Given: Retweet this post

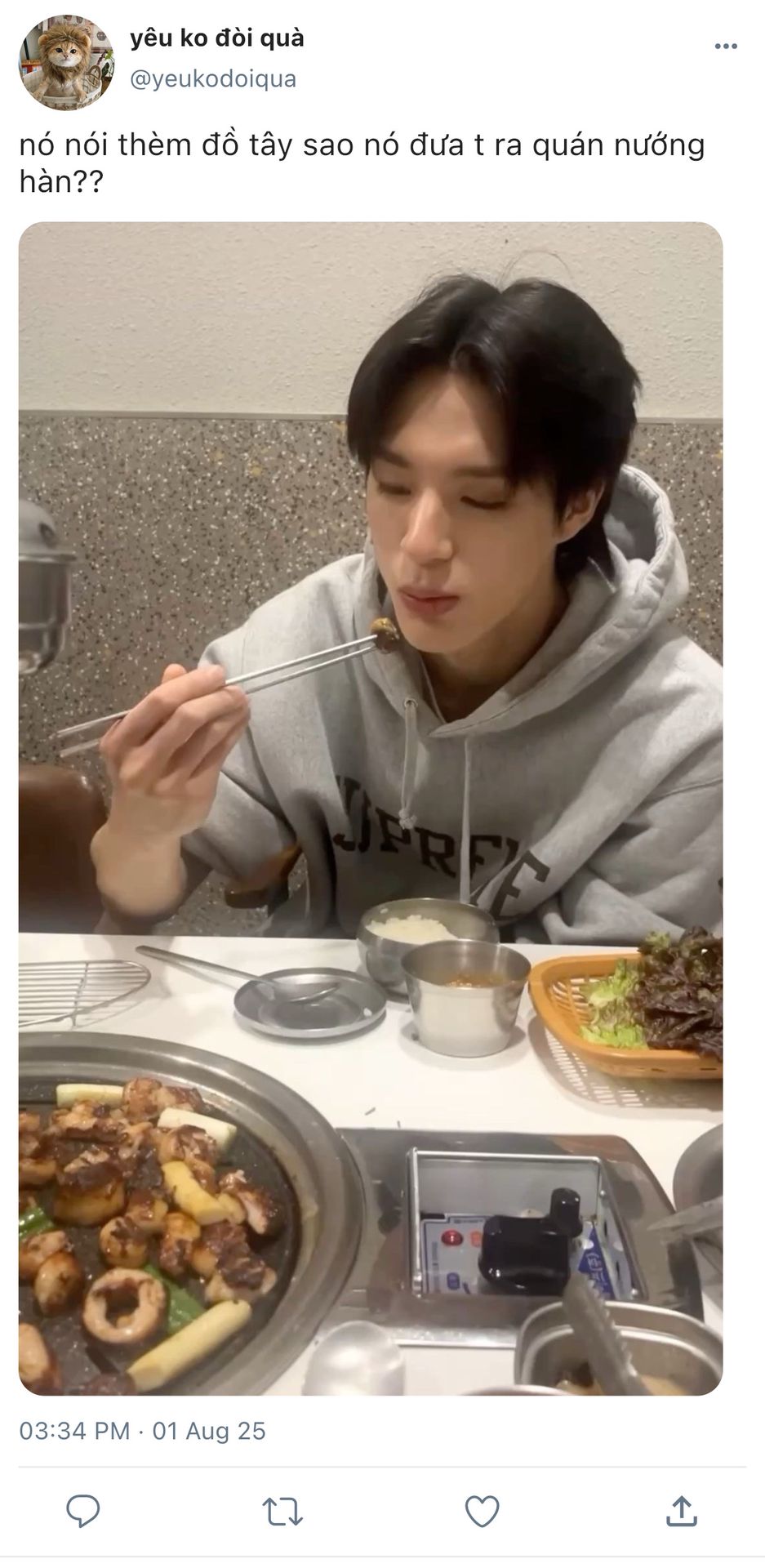Looking at the screenshot, I should click(x=282, y=1511).
